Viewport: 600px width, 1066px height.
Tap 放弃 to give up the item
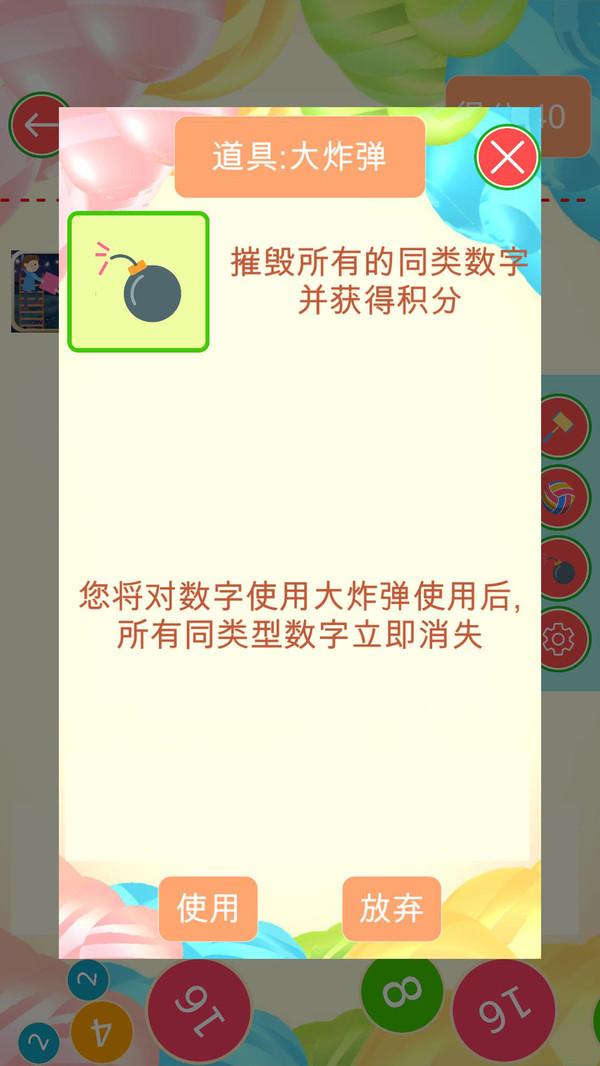[391, 908]
